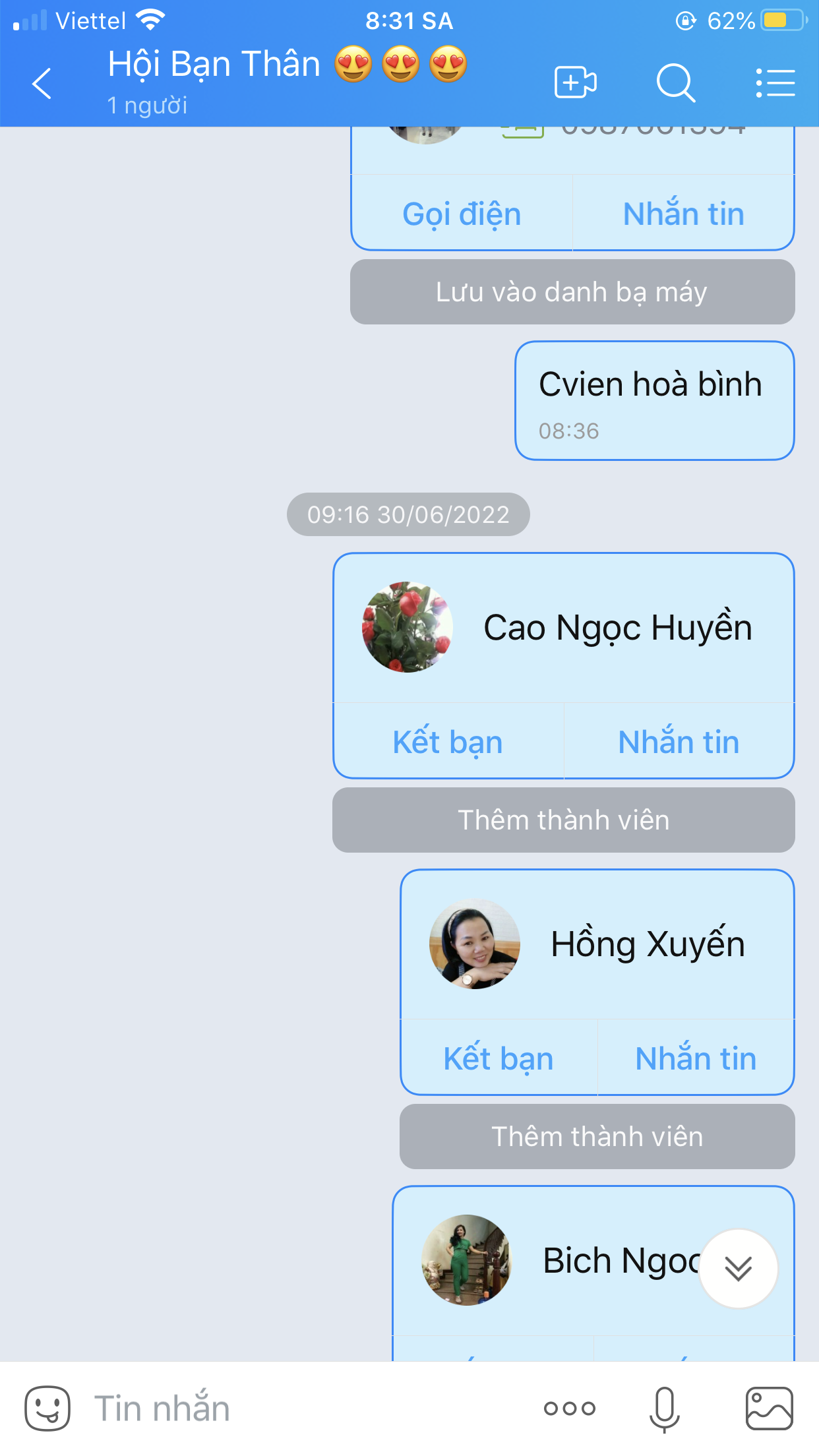Tap Nhắn tin on Hồng Xuyến's card
The width and height of the screenshot is (819, 1456).
coord(696,1058)
